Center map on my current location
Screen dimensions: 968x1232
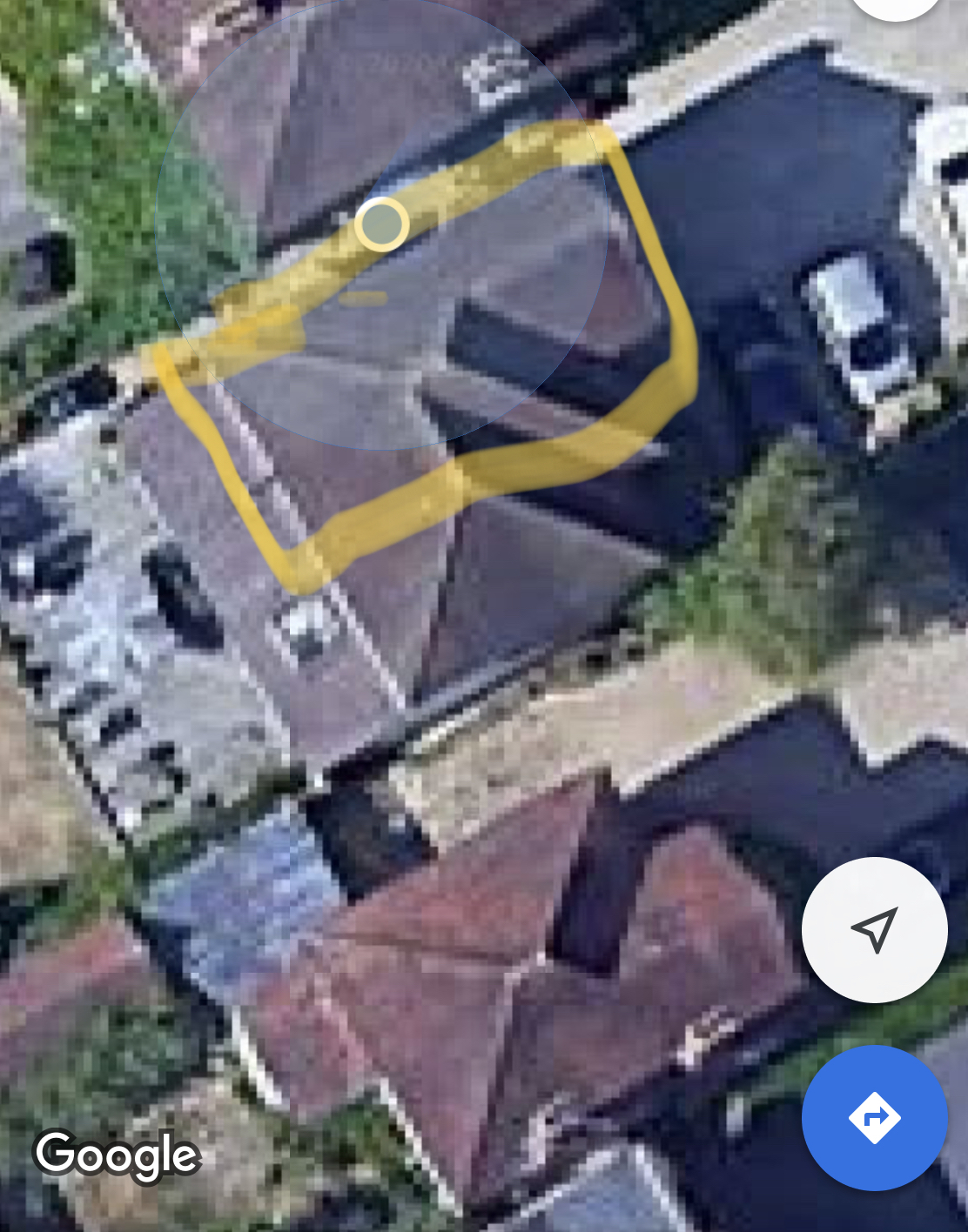(874, 930)
